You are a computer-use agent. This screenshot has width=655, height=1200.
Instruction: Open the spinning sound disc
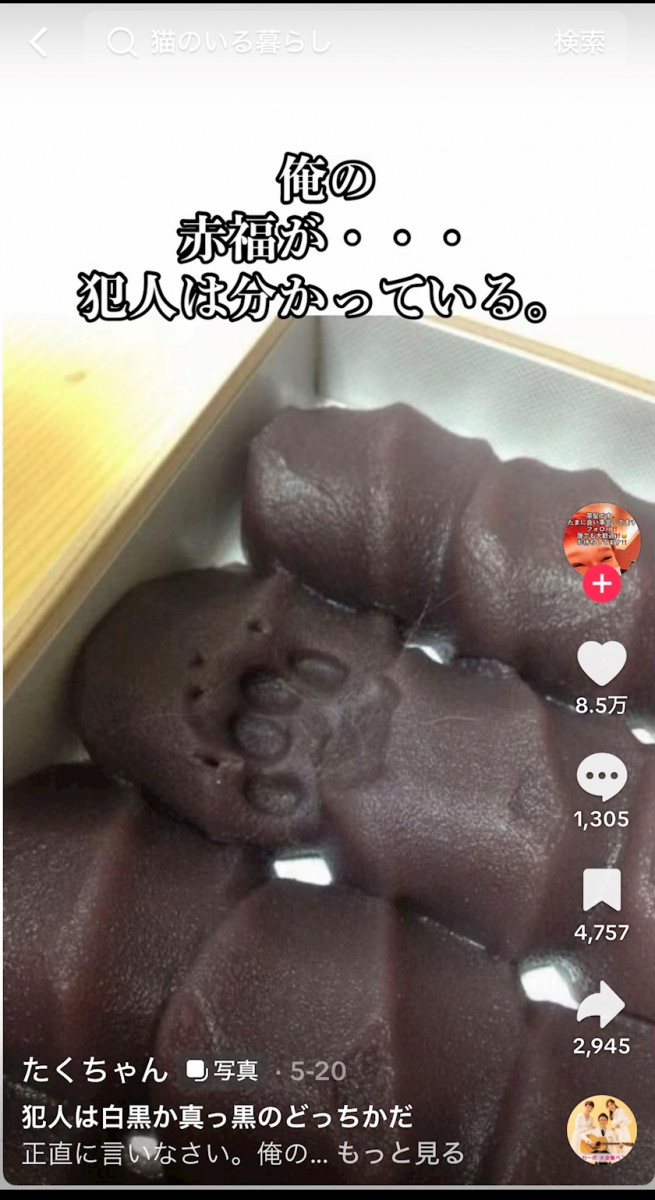(601, 1130)
